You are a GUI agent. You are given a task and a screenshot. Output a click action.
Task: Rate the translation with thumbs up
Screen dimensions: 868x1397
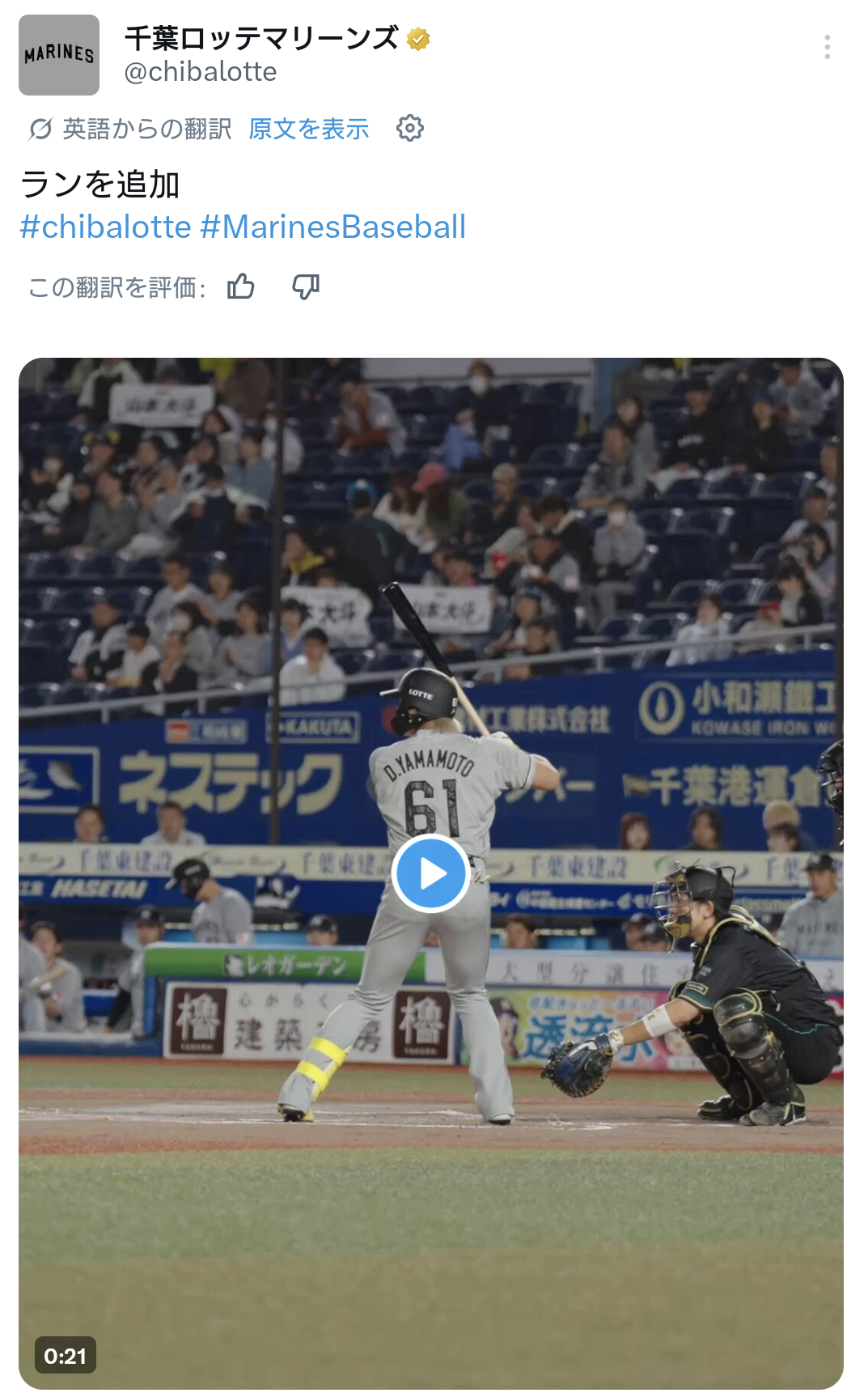241,287
